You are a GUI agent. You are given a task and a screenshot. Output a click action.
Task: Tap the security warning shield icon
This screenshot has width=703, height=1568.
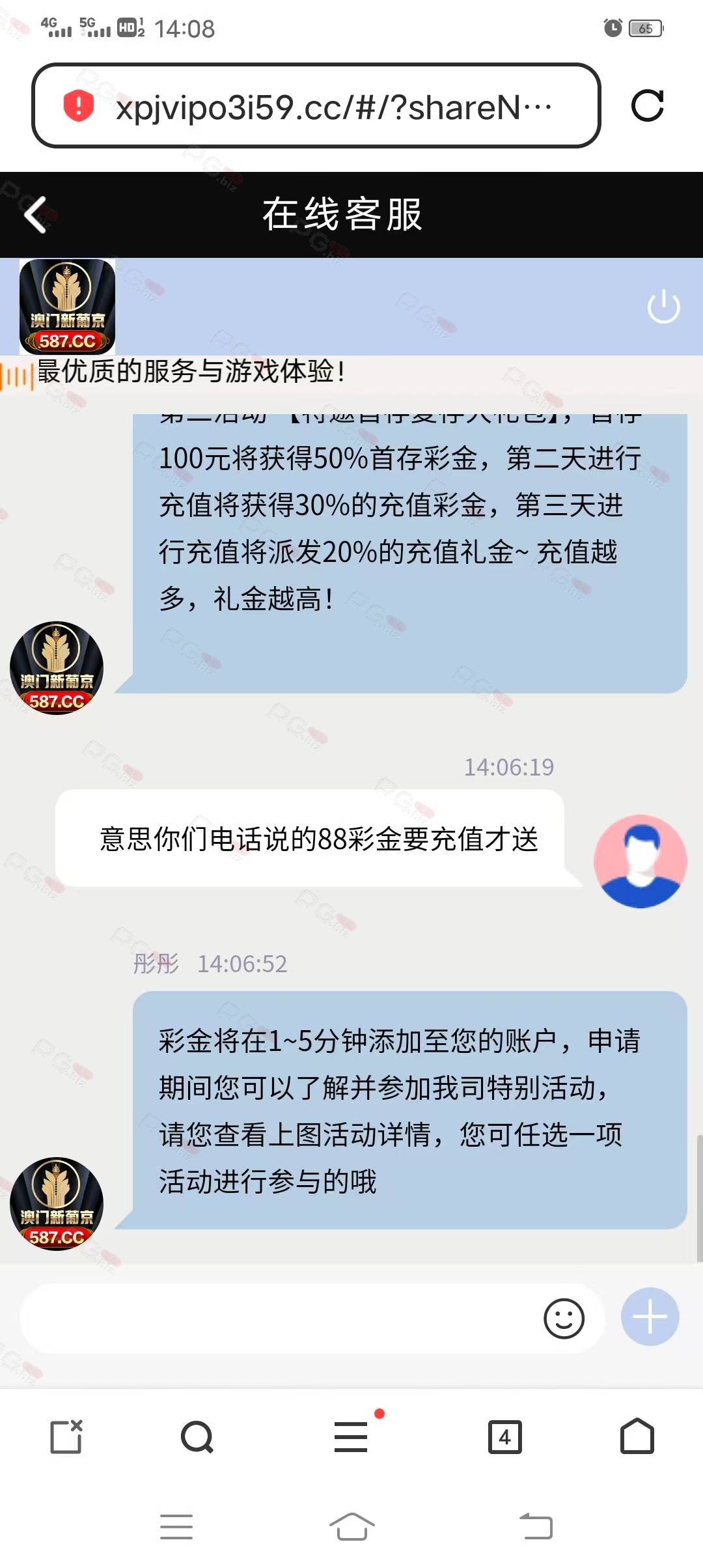79,105
